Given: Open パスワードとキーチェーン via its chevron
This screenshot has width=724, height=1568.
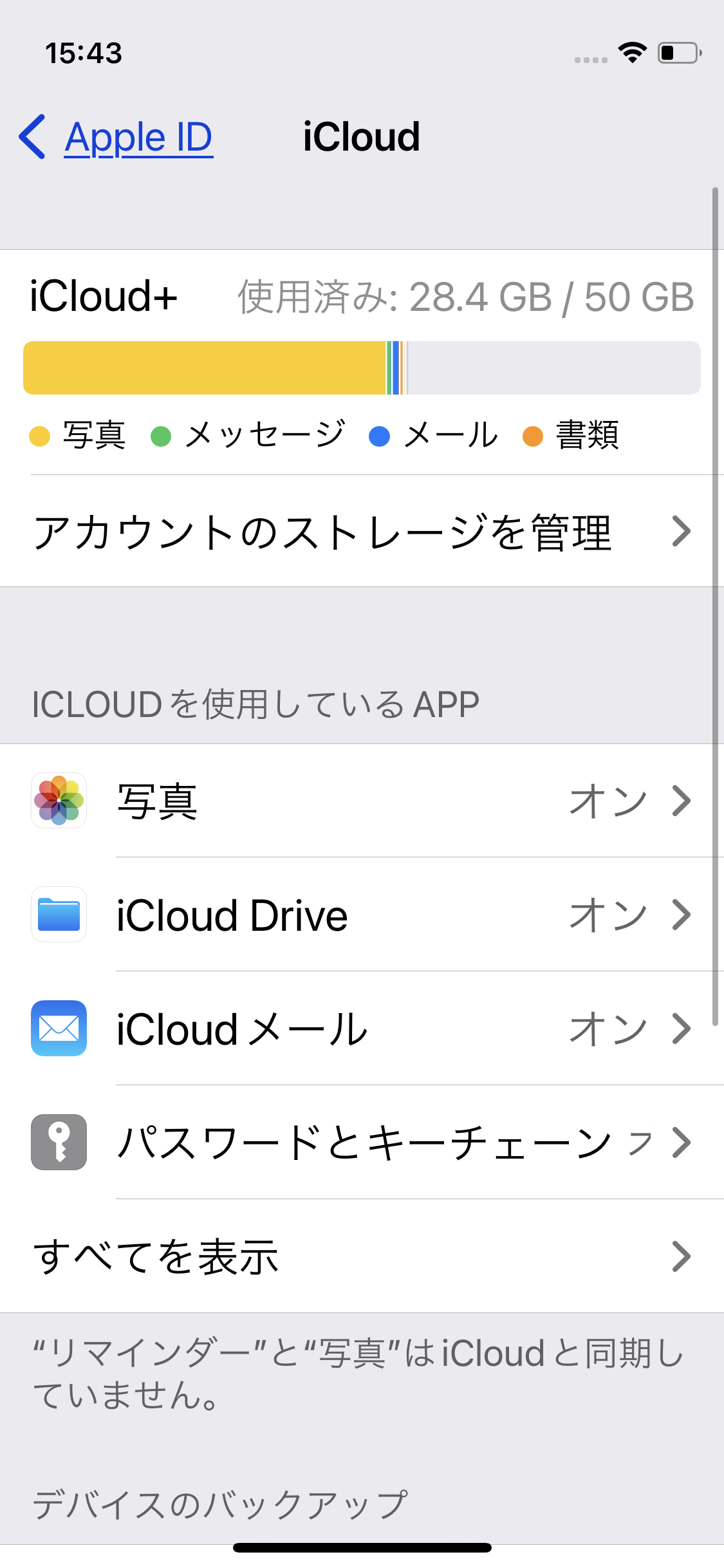Looking at the screenshot, I should click(681, 1143).
